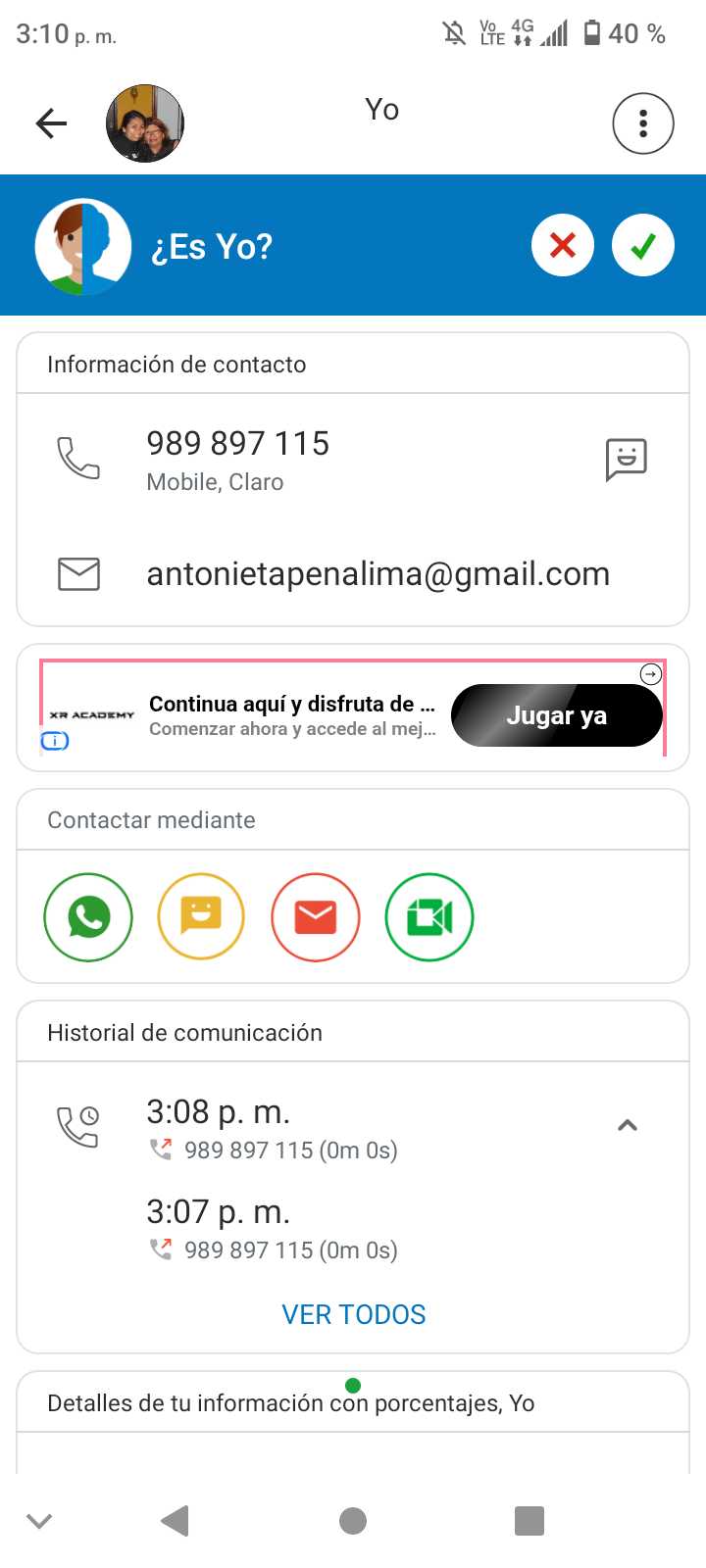
Task: Go back using the top arrow
Action: (51, 123)
